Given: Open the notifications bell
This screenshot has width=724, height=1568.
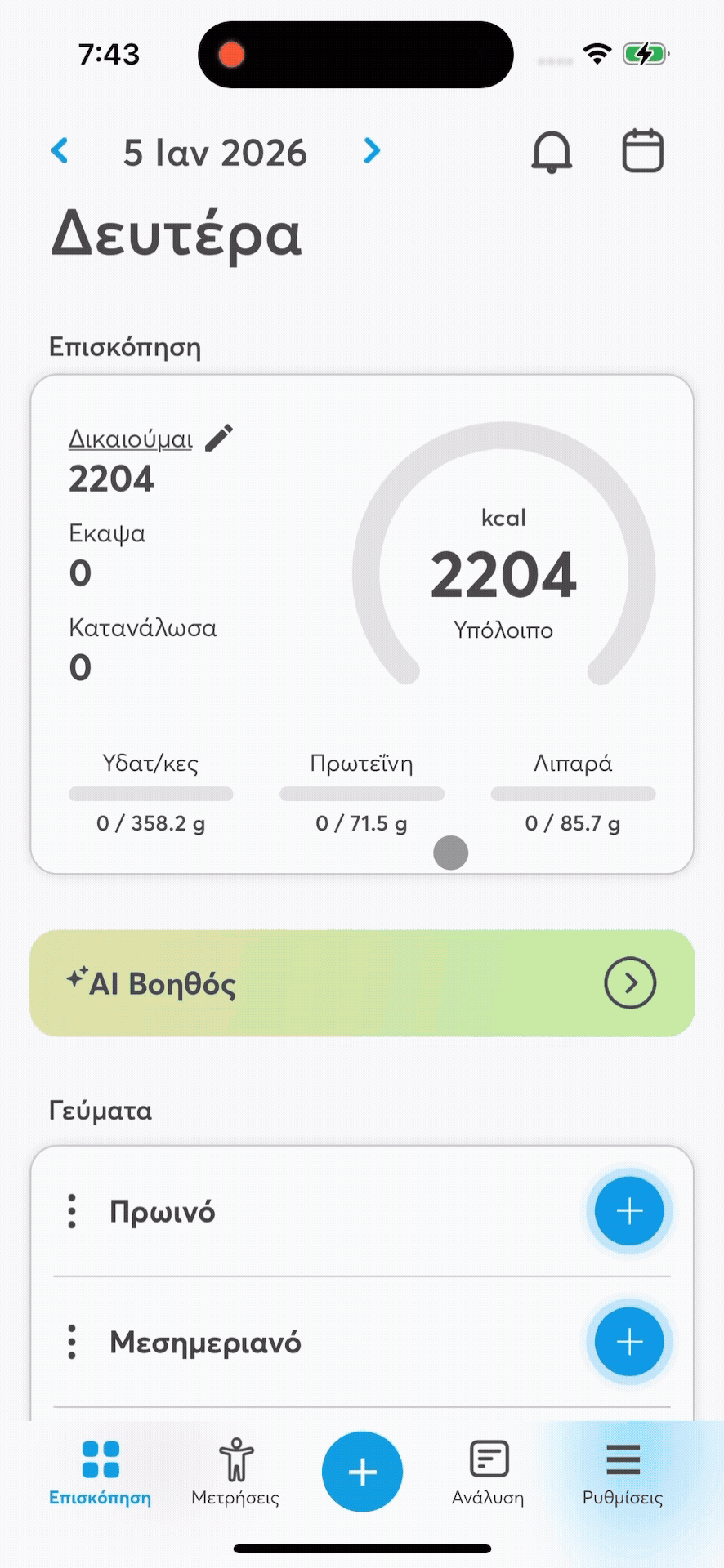Looking at the screenshot, I should tap(552, 152).
